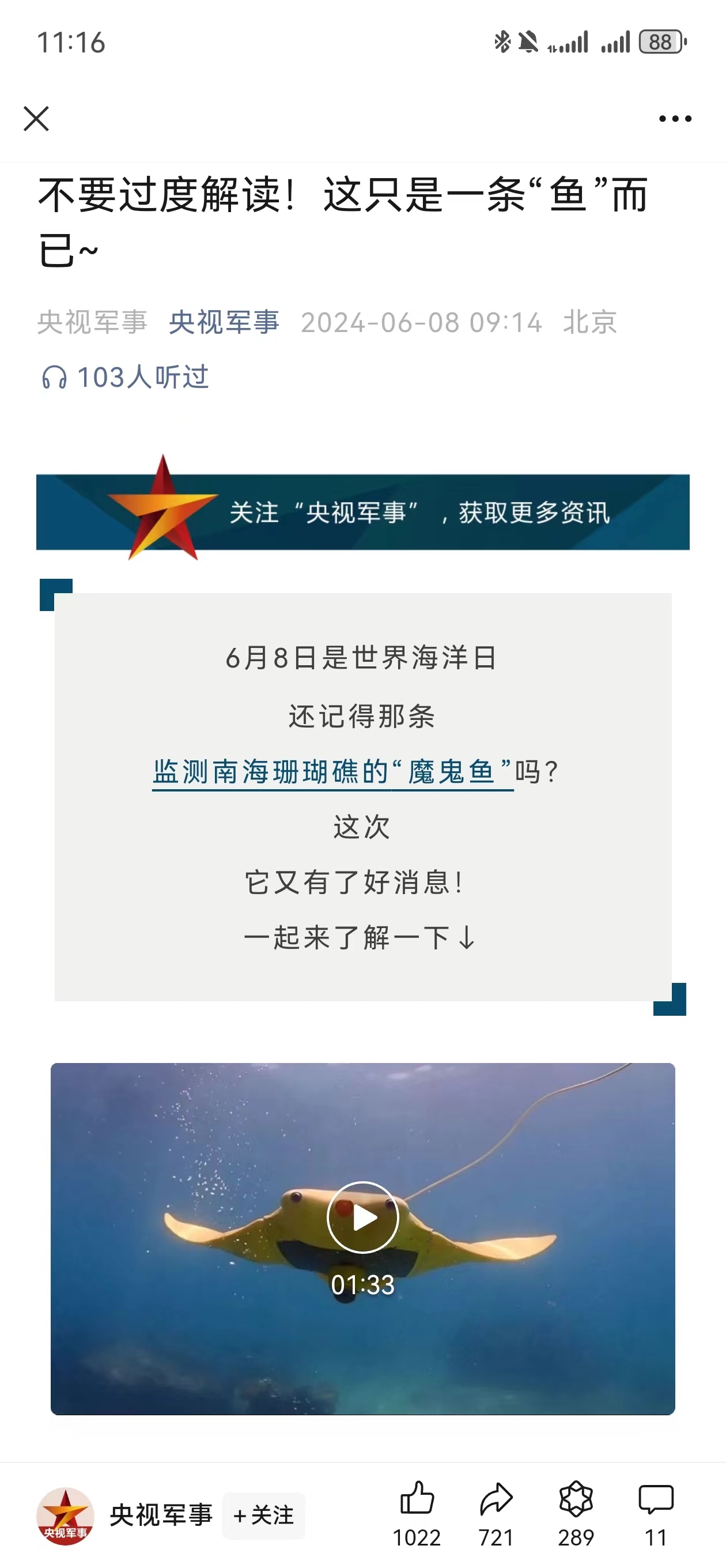Open the three-dot overflow menu
The image size is (726, 1568).
pyautogui.click(x=675, y=119)
